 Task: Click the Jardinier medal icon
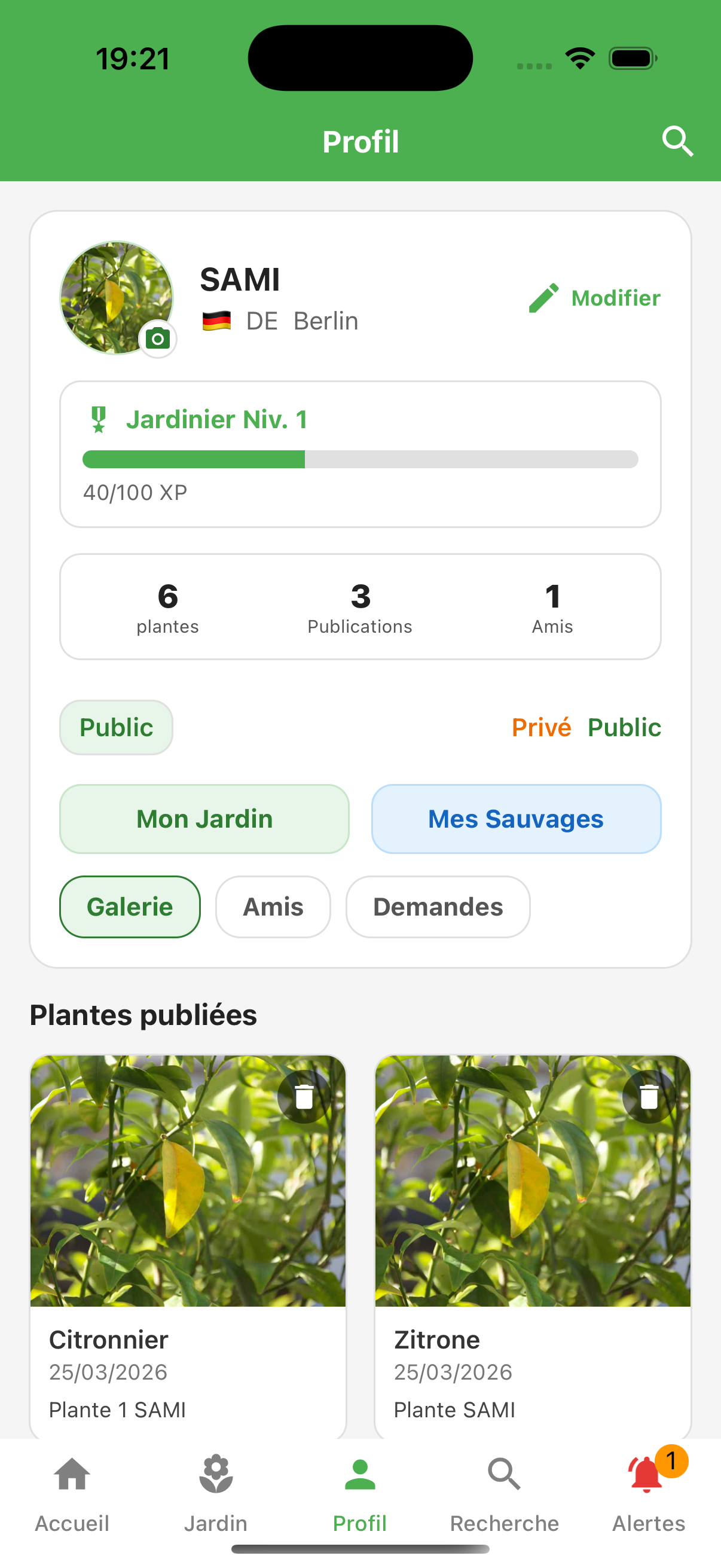point(99,419)
